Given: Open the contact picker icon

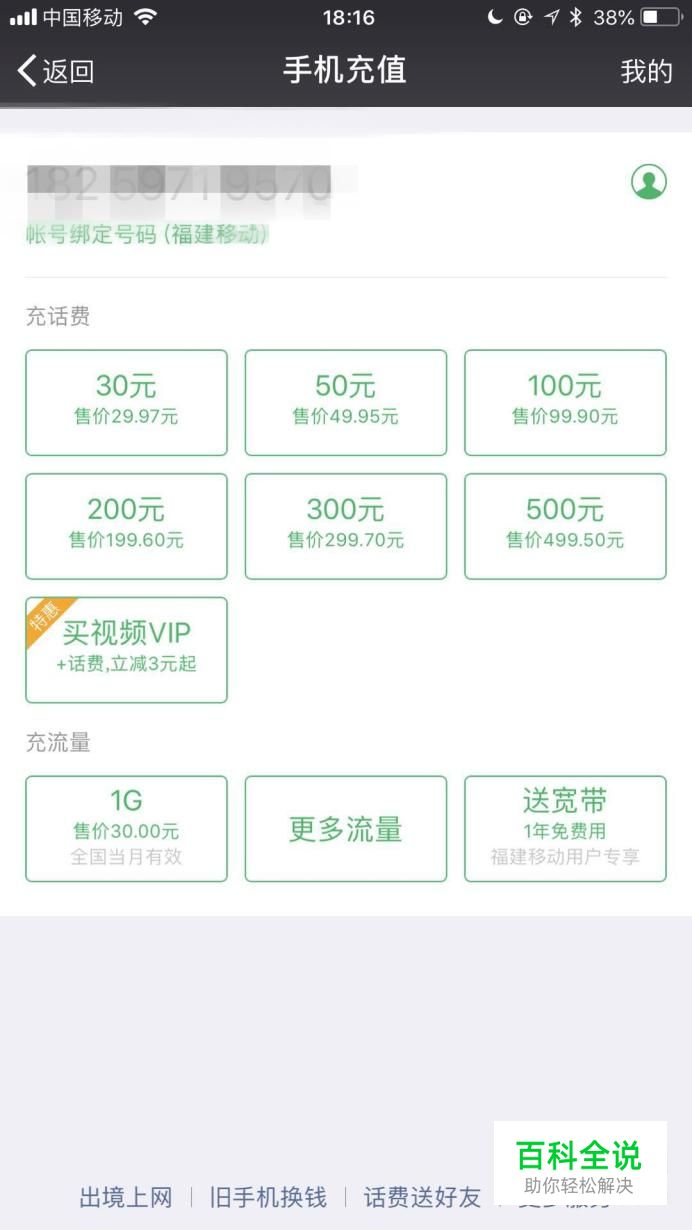Looking at the screenshot, I should tap(649, 182).
